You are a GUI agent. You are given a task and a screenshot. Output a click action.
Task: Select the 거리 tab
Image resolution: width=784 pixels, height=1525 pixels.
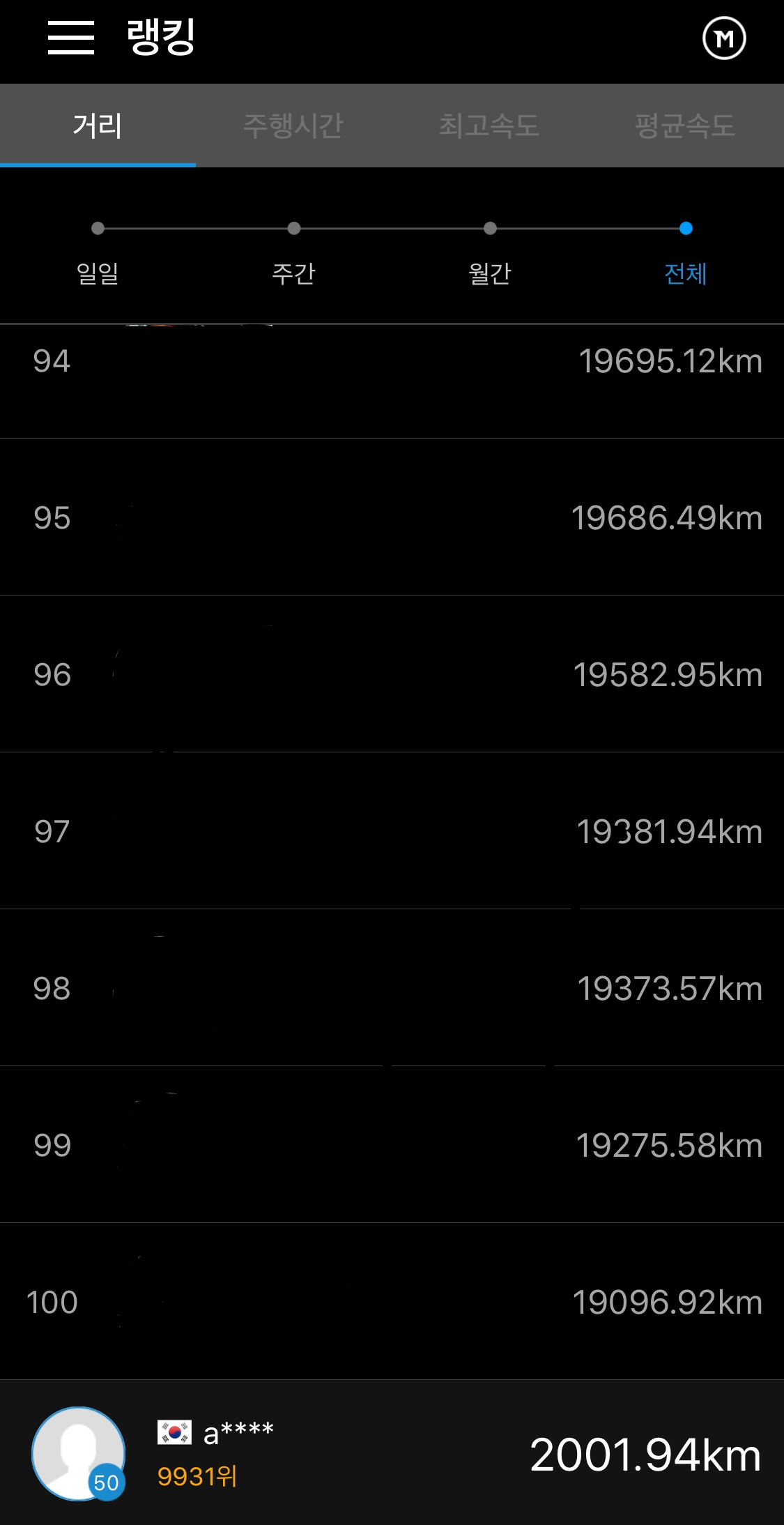pos(98,126)
